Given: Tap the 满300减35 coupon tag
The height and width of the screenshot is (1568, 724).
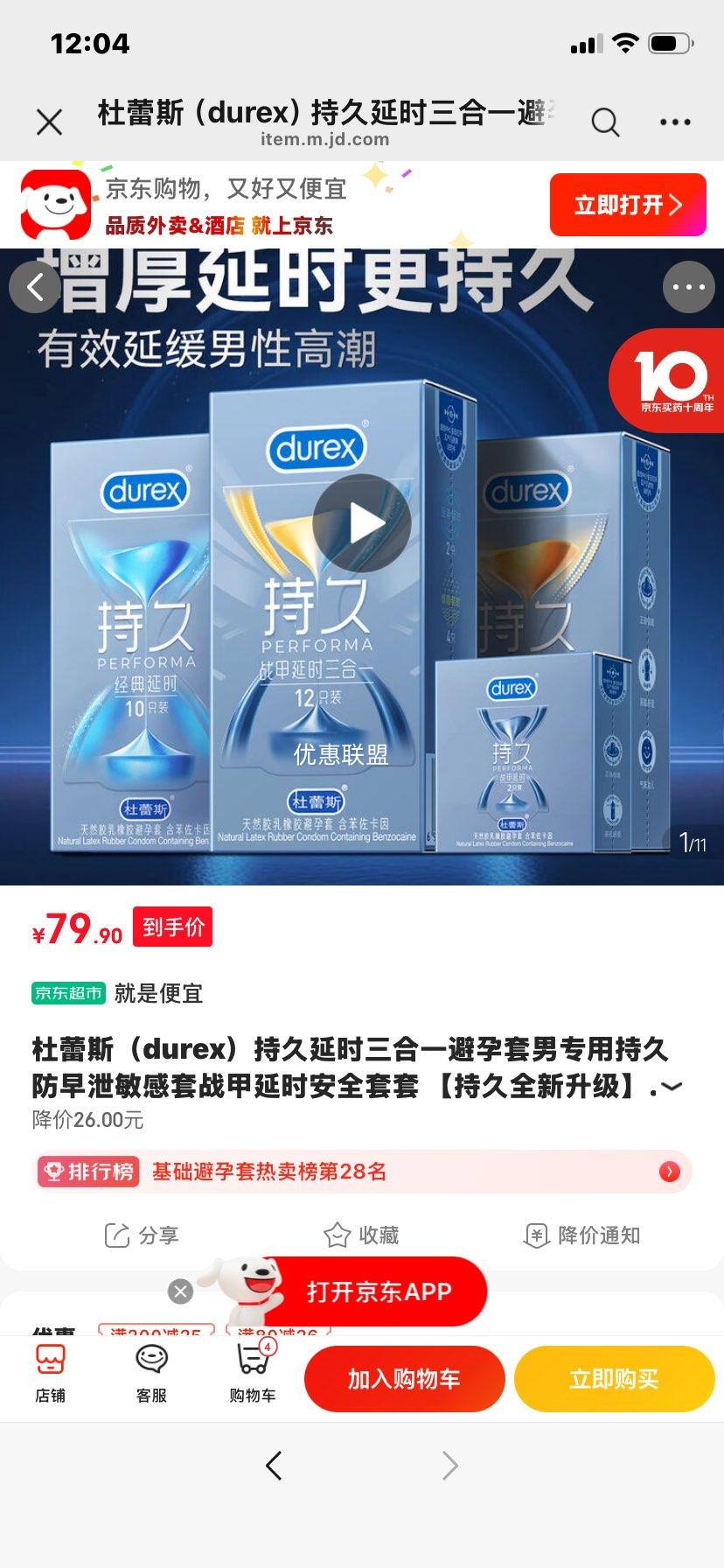Looking at the screenshot, I should (154, 1329).
